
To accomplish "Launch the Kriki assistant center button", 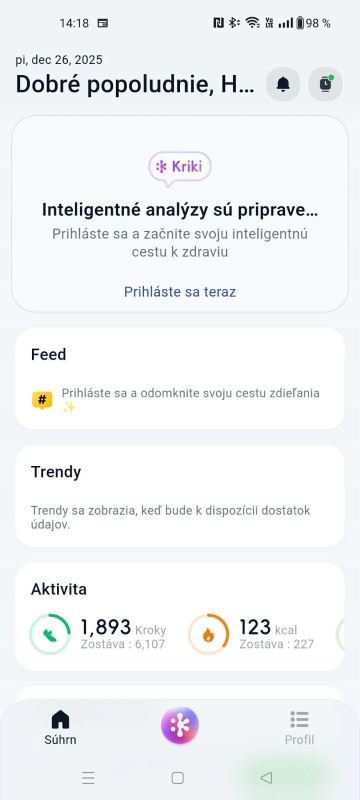I will [x=179, y=726].
